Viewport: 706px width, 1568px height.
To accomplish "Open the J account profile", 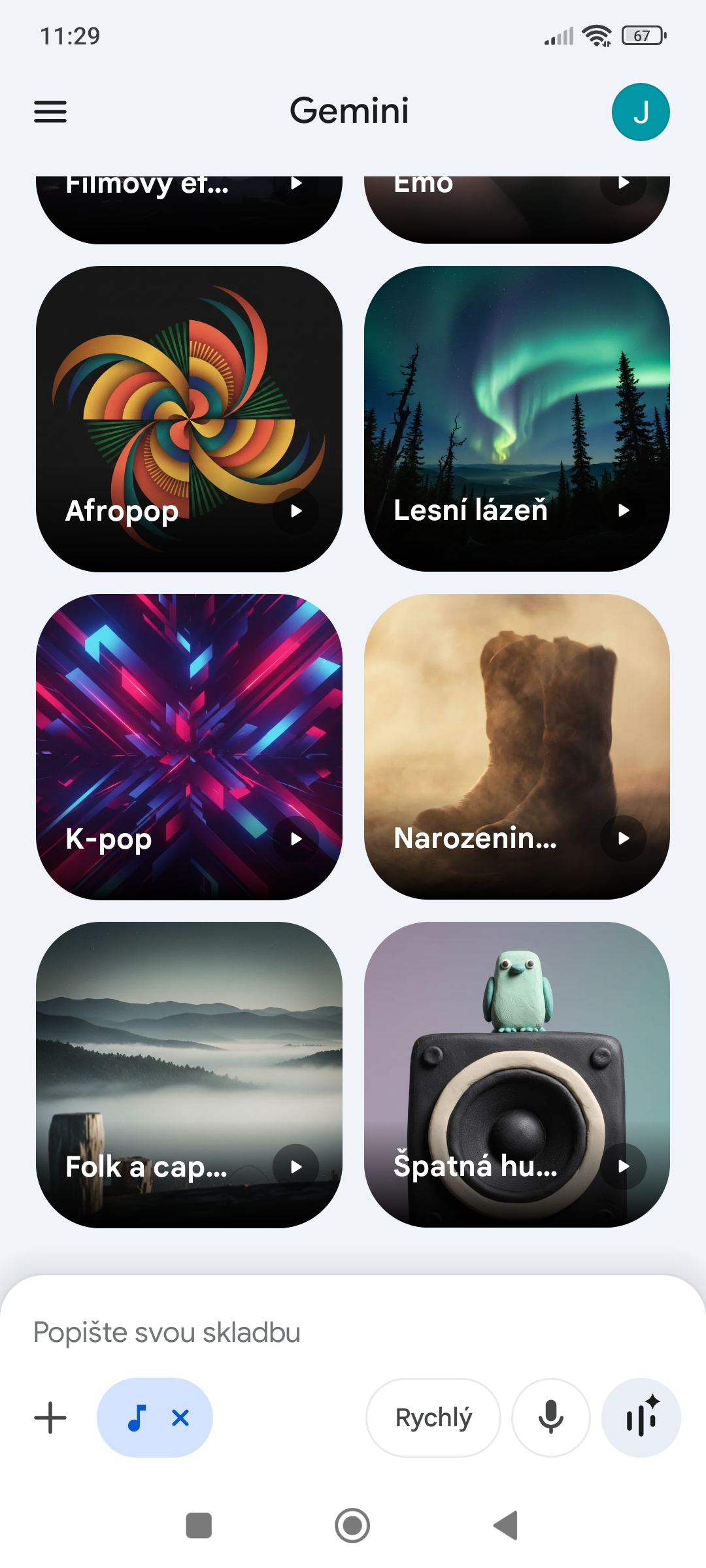I will (x=640, y=112).
